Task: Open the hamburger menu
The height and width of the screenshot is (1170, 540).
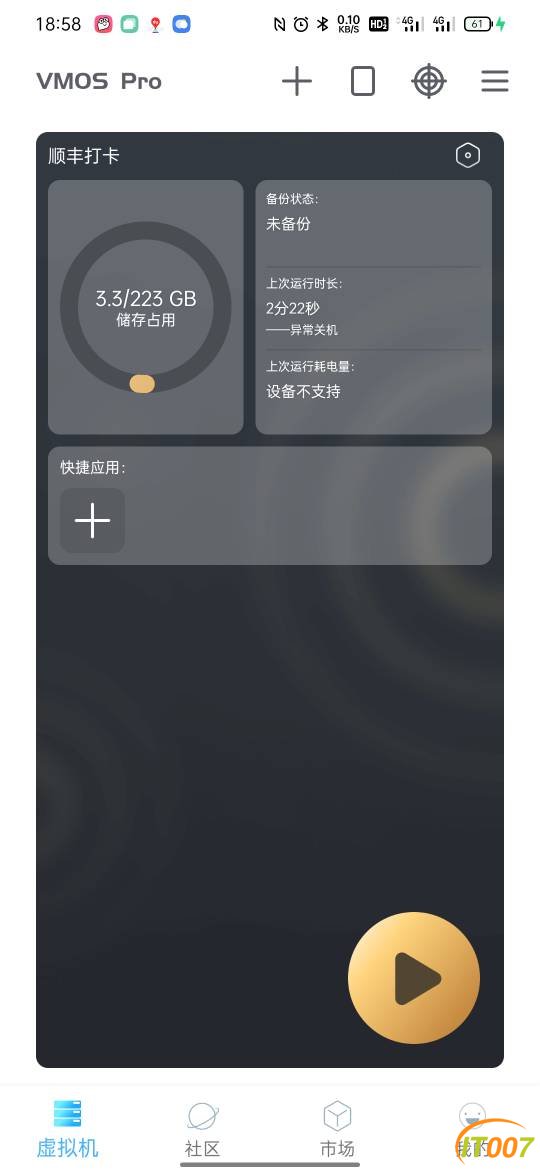Action: tap(495, 81)
